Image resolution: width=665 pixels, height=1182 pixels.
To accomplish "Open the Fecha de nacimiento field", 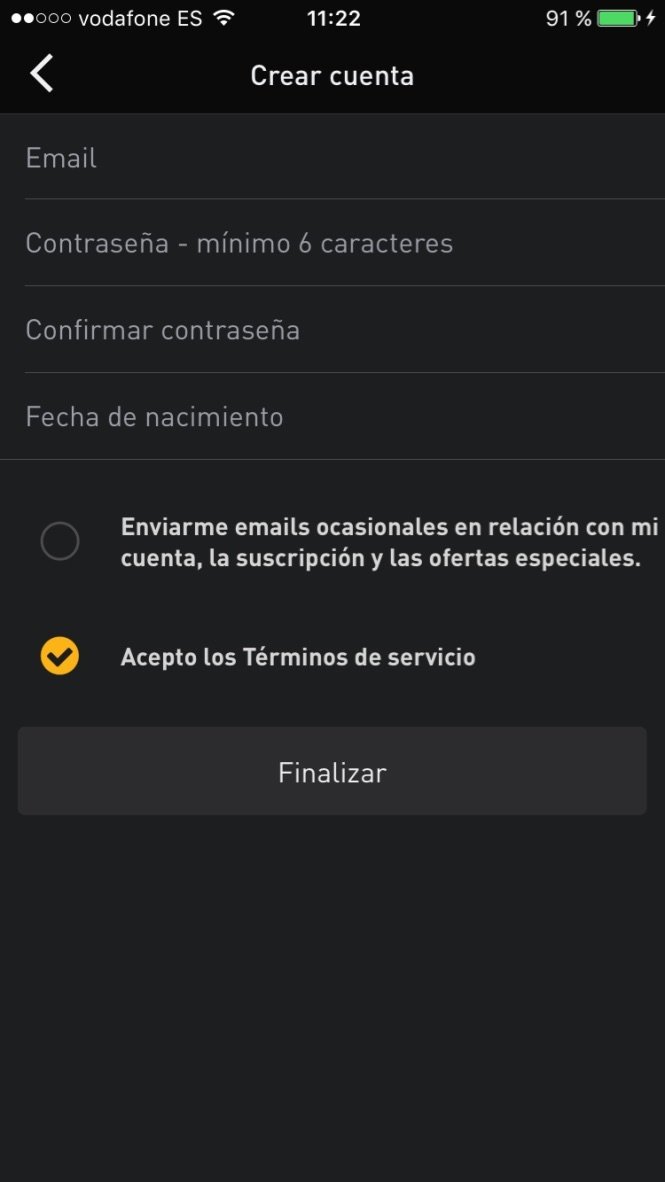I will [332, 416].
